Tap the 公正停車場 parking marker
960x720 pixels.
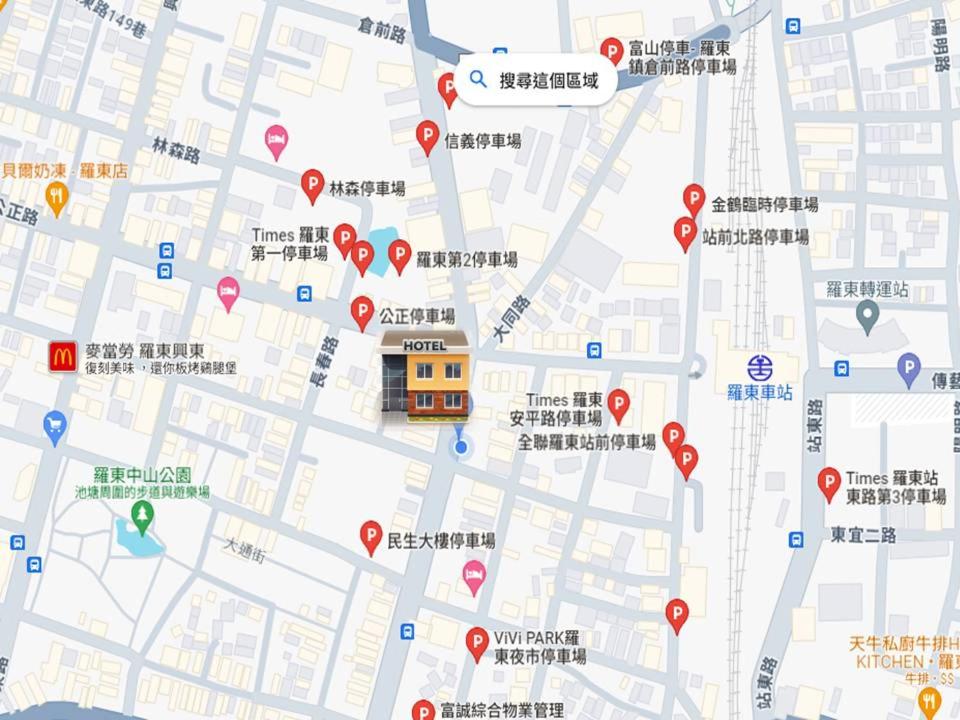(362, 312)
